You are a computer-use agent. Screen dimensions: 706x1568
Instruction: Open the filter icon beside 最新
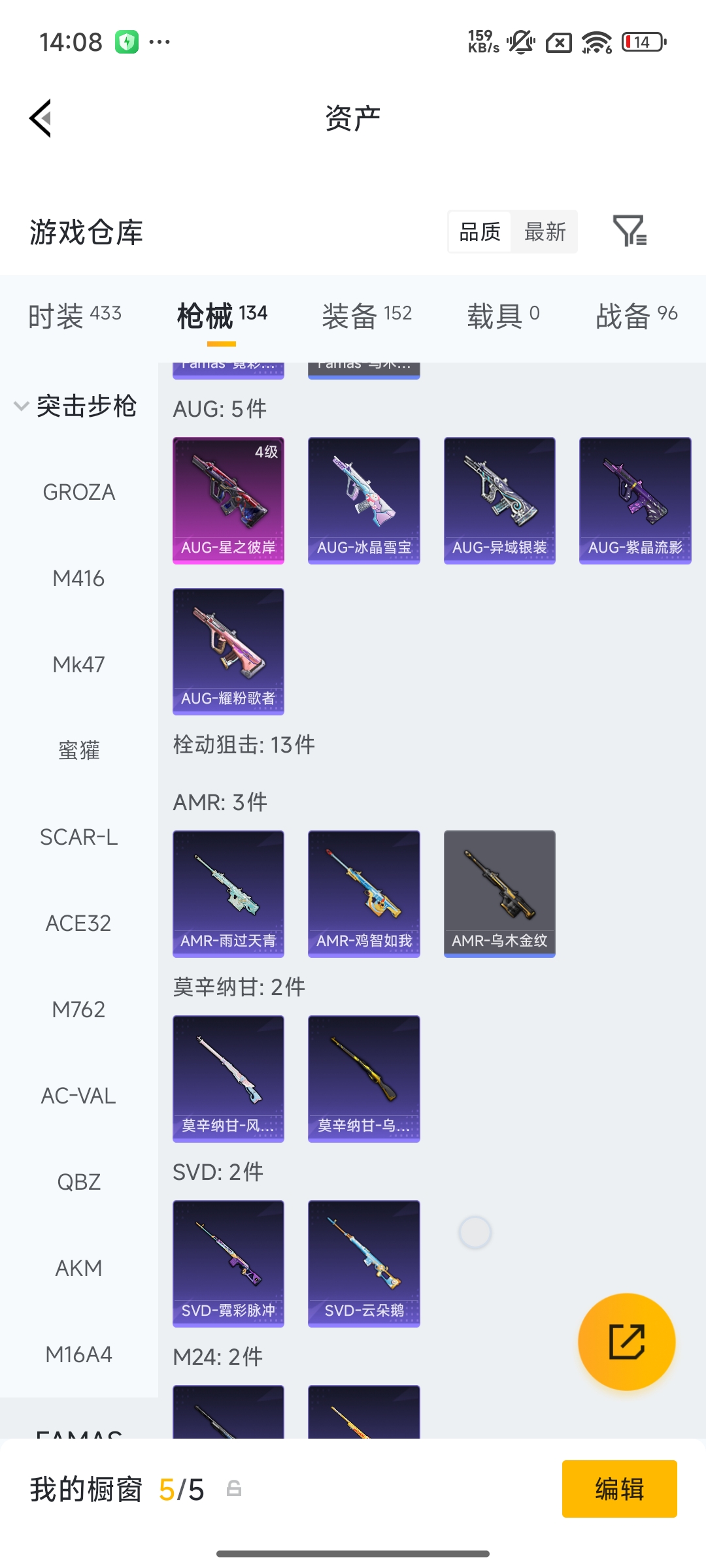point(630,231)
